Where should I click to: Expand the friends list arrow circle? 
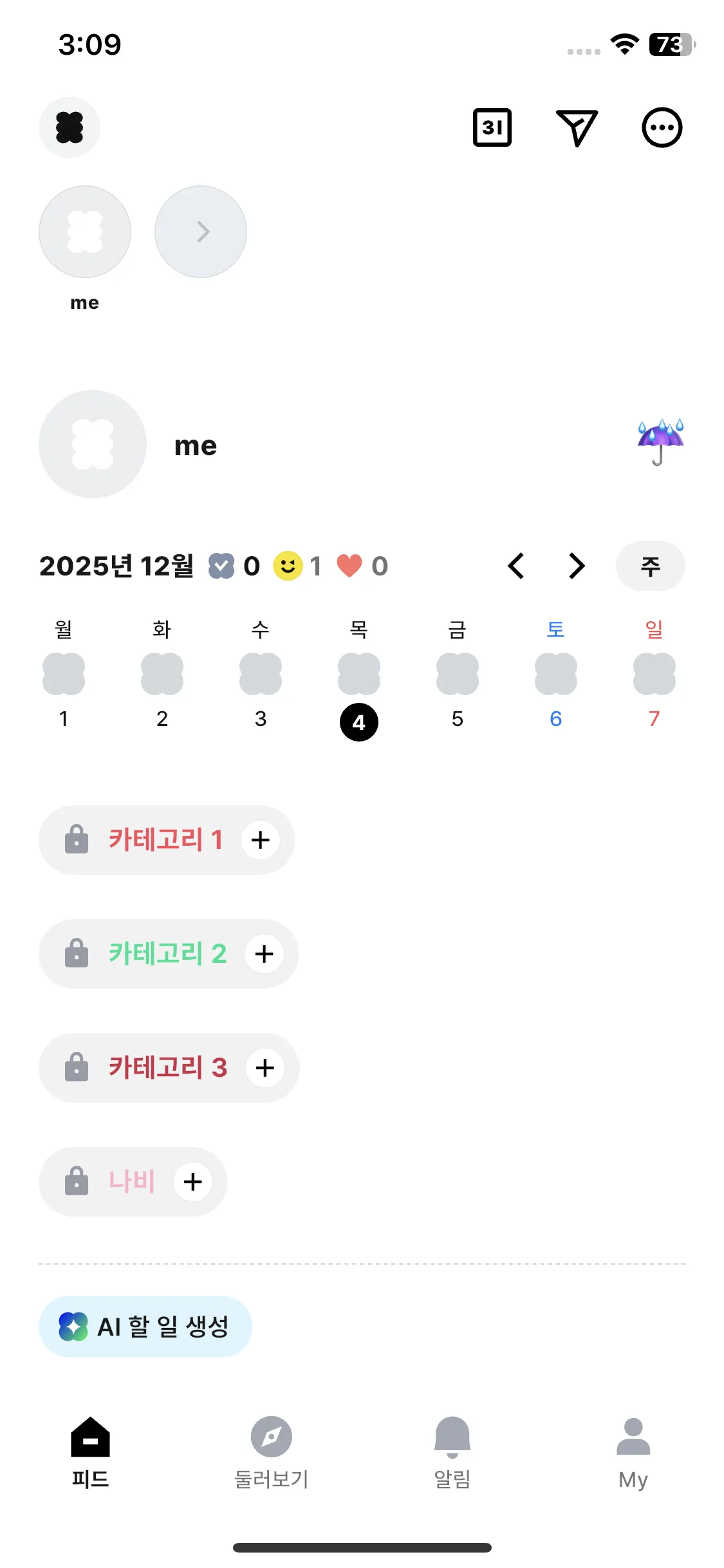[201, 232]
